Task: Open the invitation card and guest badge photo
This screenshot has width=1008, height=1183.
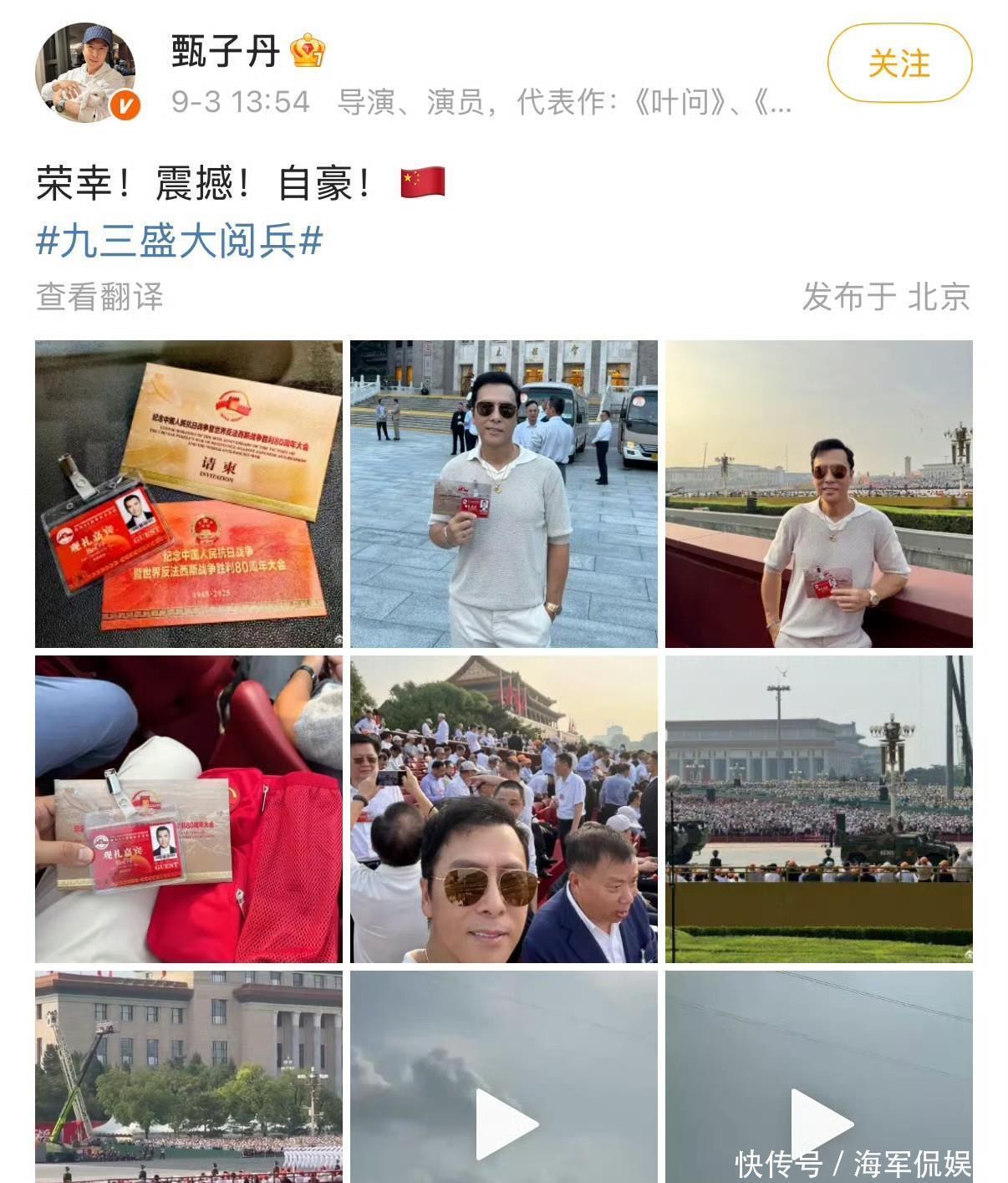Action: (189, 494)
